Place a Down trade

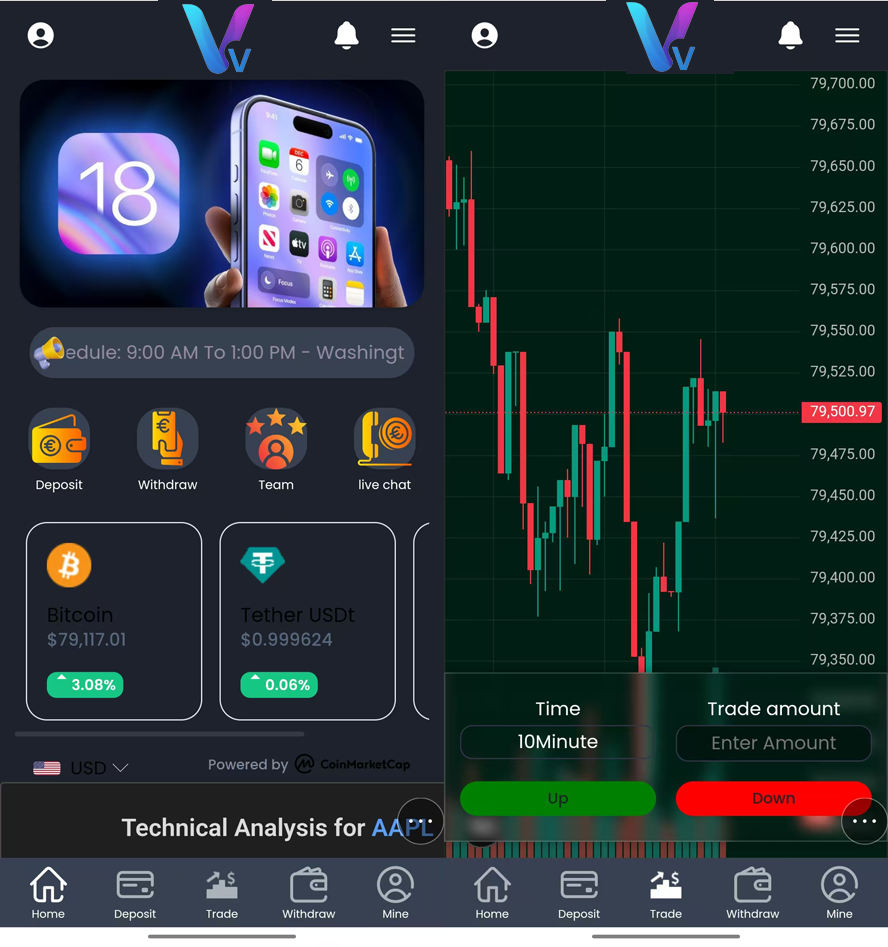(x=773, y=798)
